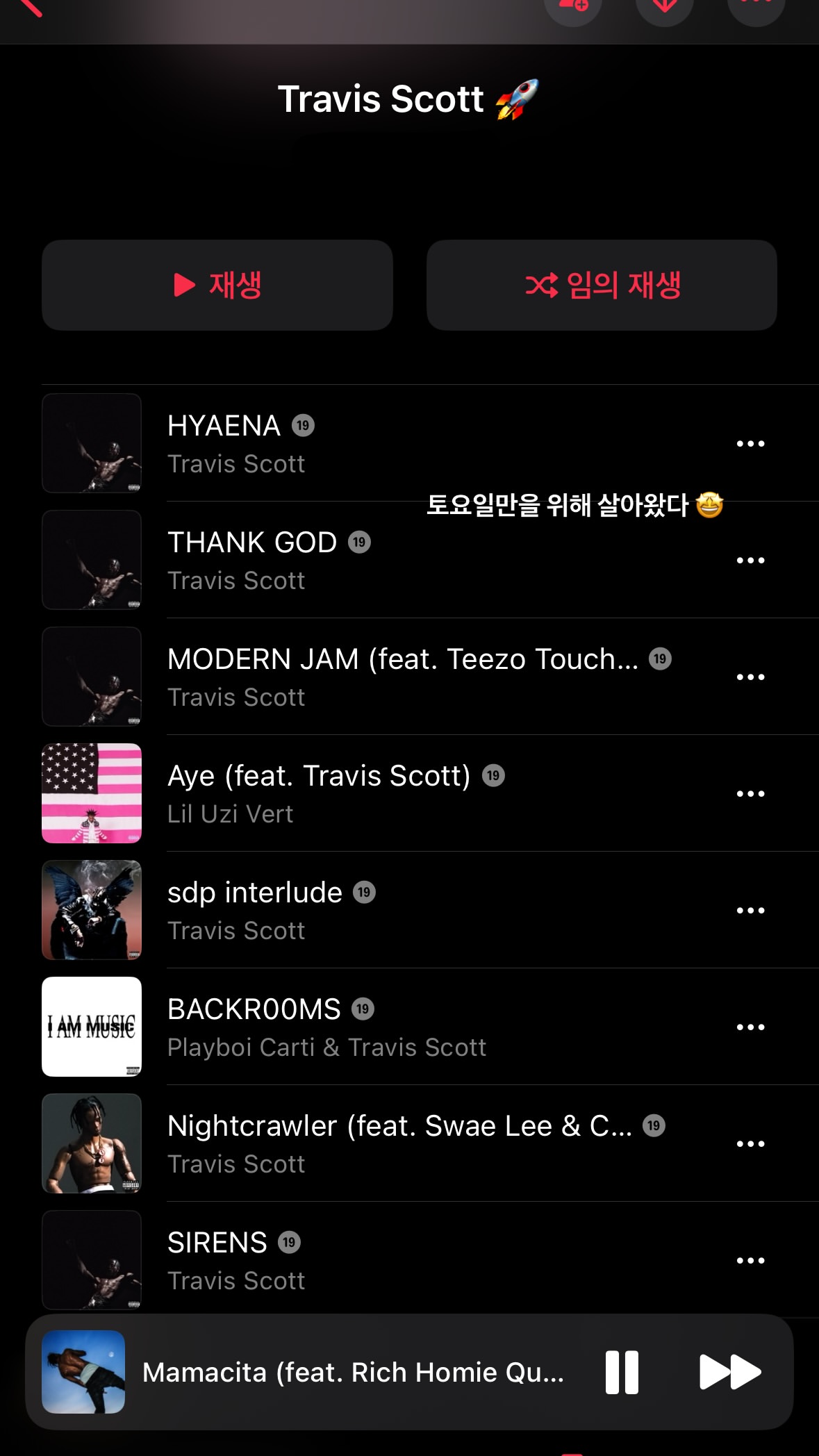Screen dimensions: 819x1456
Task: Open more options for MODERN JAM
Action: [x=750, y=677]
